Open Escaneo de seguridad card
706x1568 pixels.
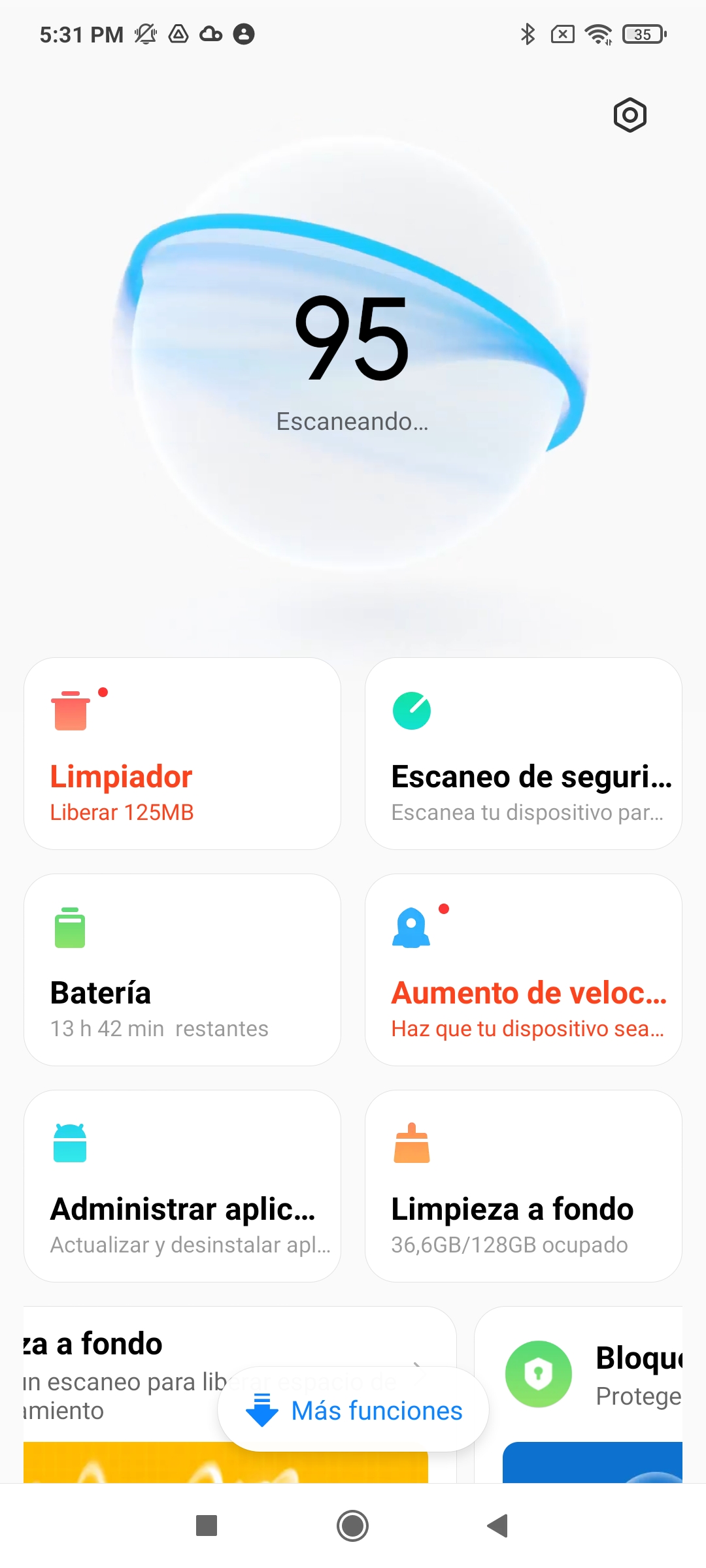point(524,753)
